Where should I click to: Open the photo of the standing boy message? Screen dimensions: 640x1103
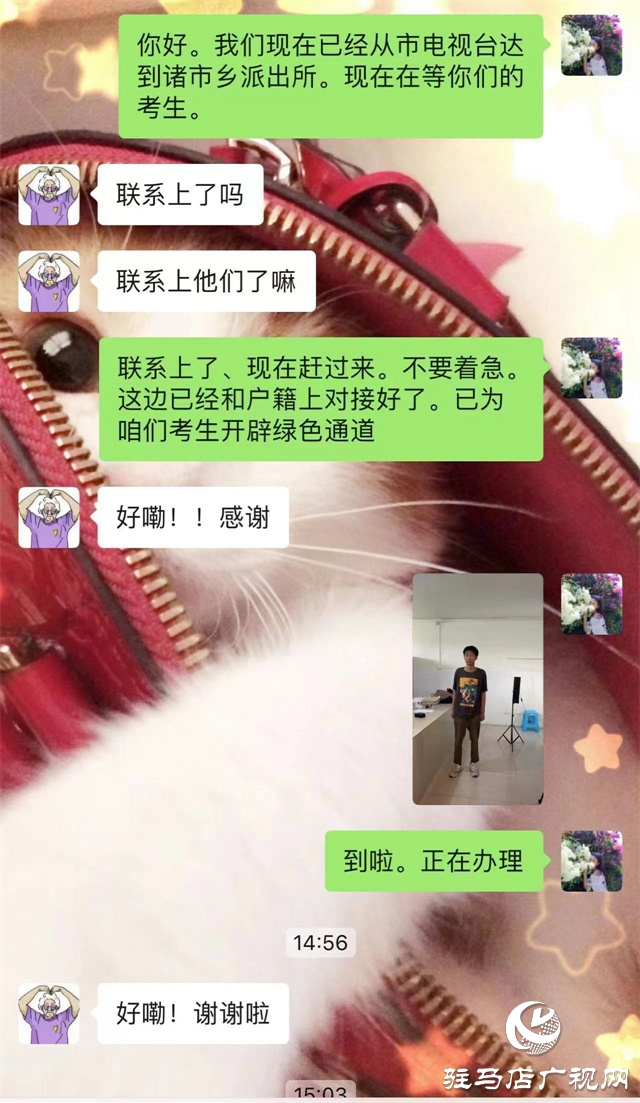(478, 689)
